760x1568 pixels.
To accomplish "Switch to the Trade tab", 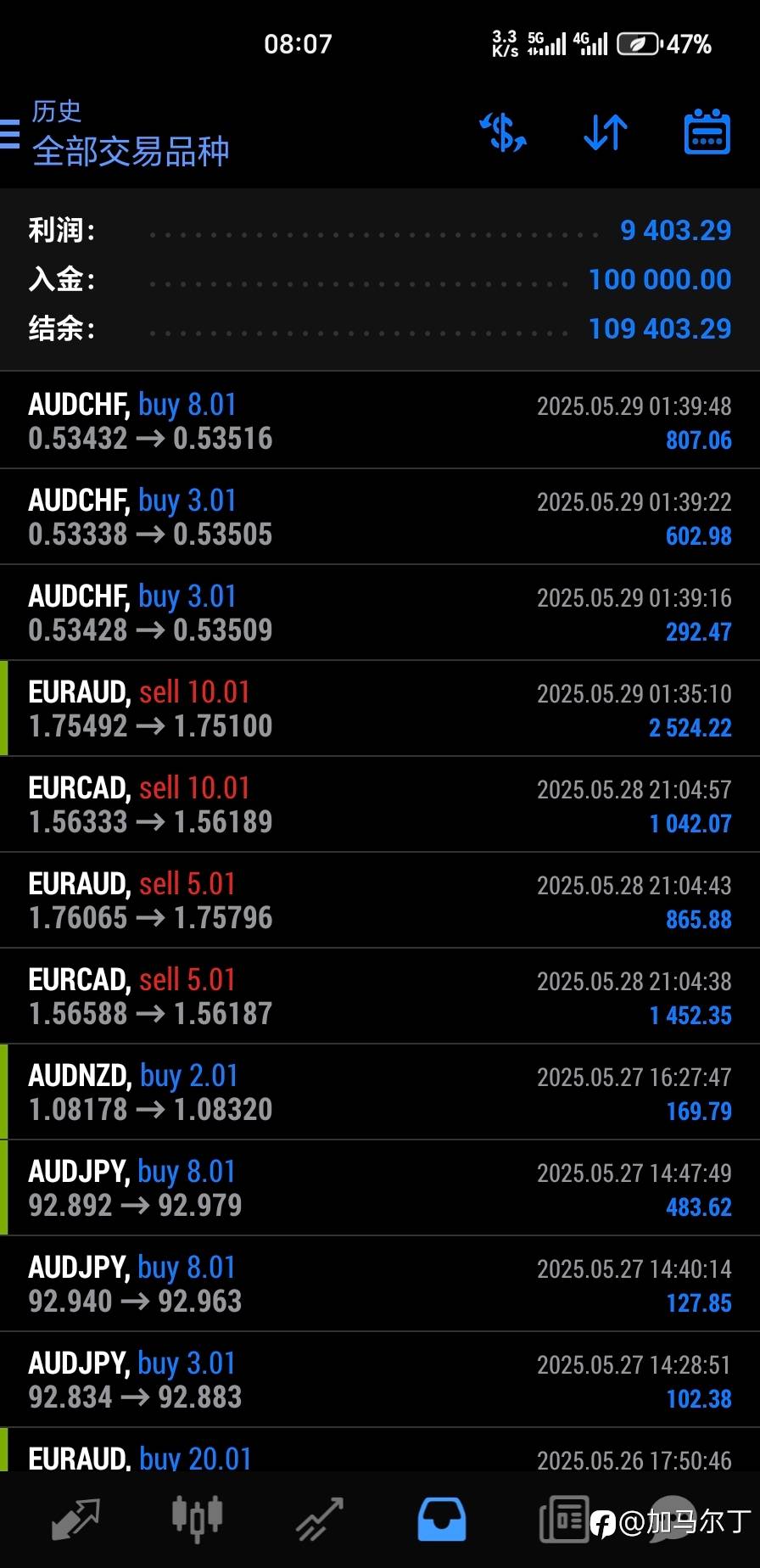I will coord(319,1519).
